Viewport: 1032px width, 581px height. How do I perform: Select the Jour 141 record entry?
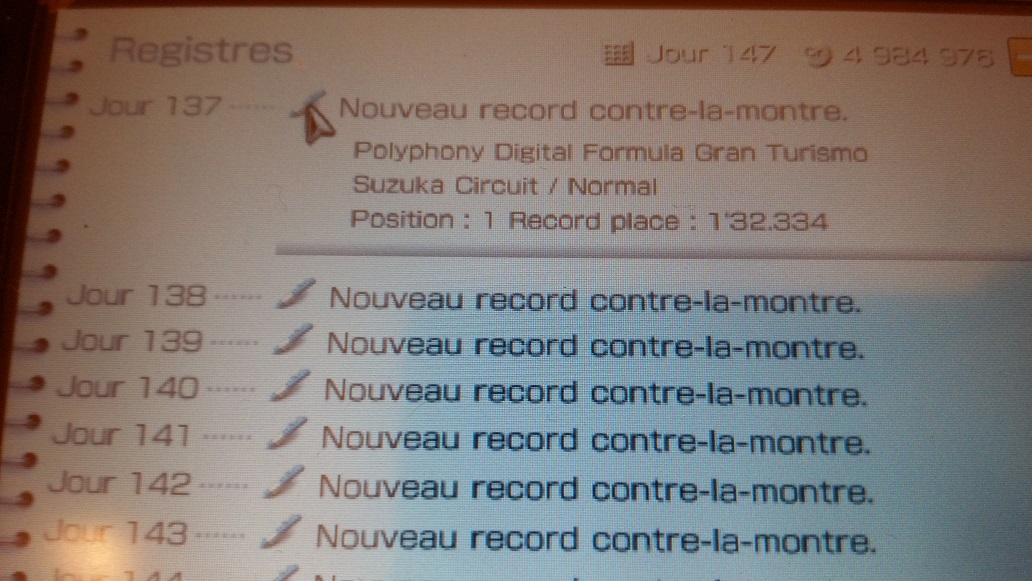point(594,439)
